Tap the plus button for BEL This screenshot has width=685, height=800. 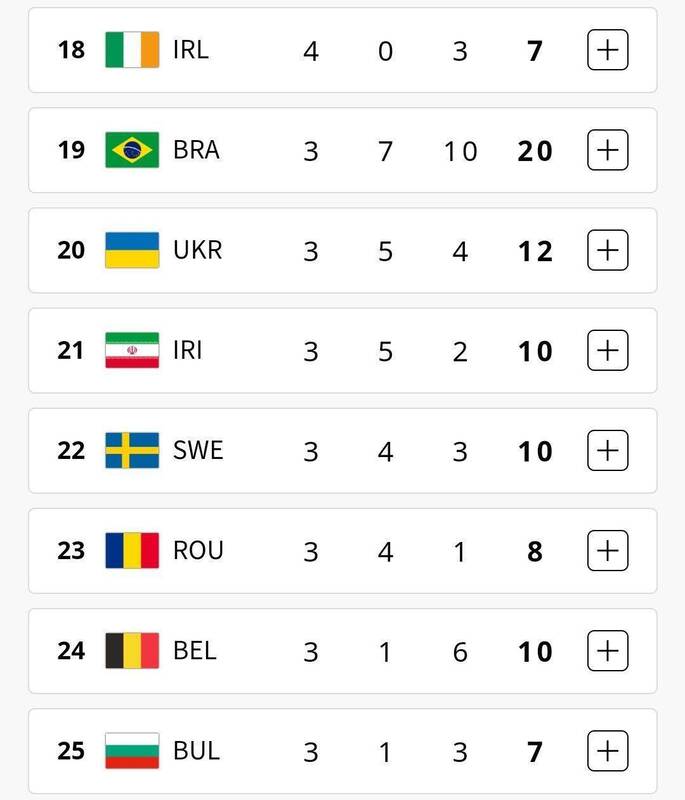(607, 651)
